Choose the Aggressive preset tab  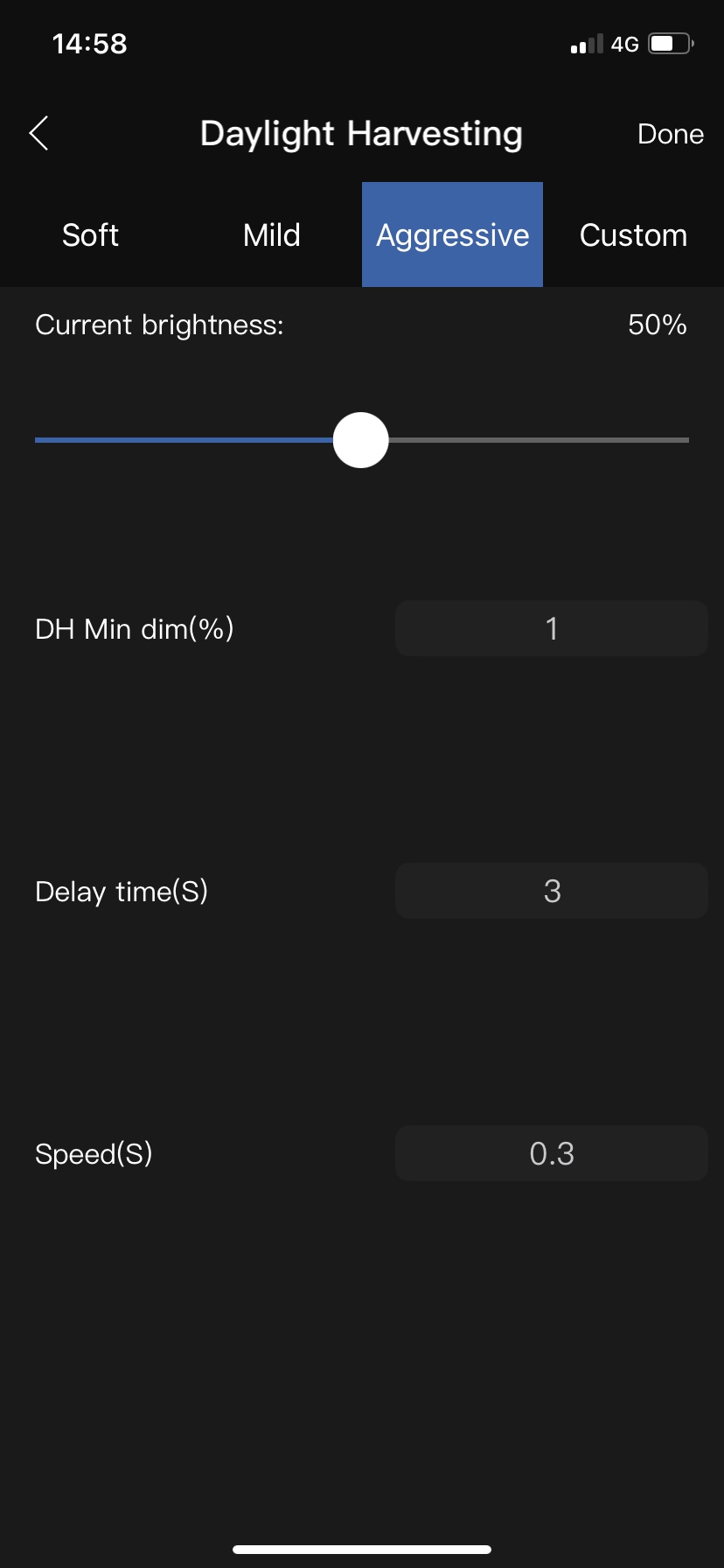[x=452, y=235]
